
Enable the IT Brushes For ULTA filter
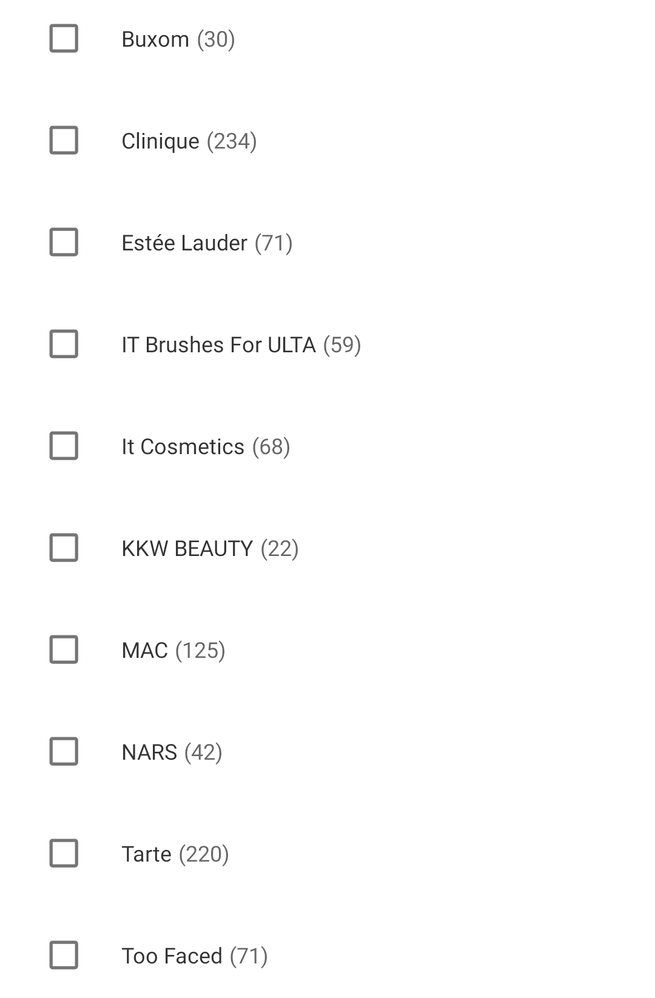tap(64, 345)
